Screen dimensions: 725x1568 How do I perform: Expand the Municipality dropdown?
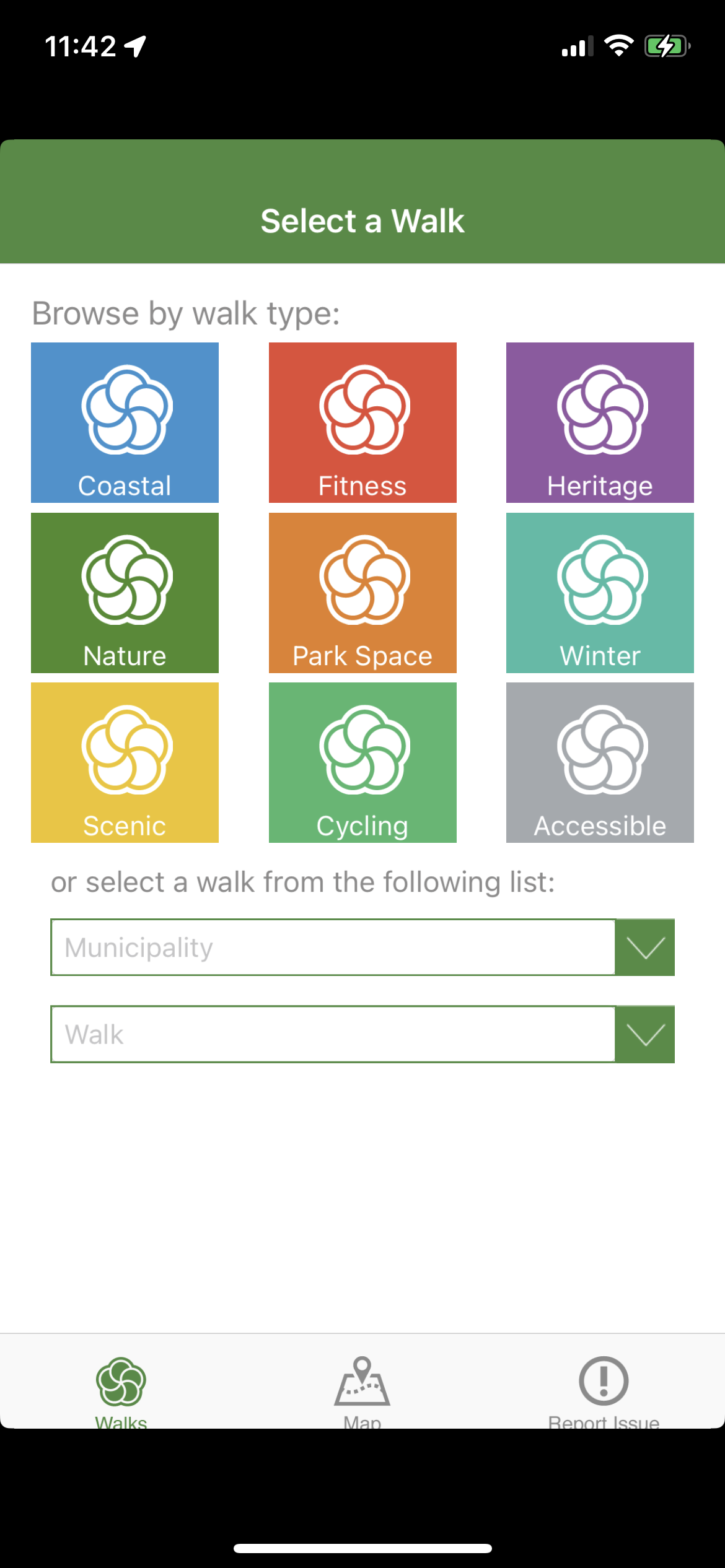[x=362, y=947]
